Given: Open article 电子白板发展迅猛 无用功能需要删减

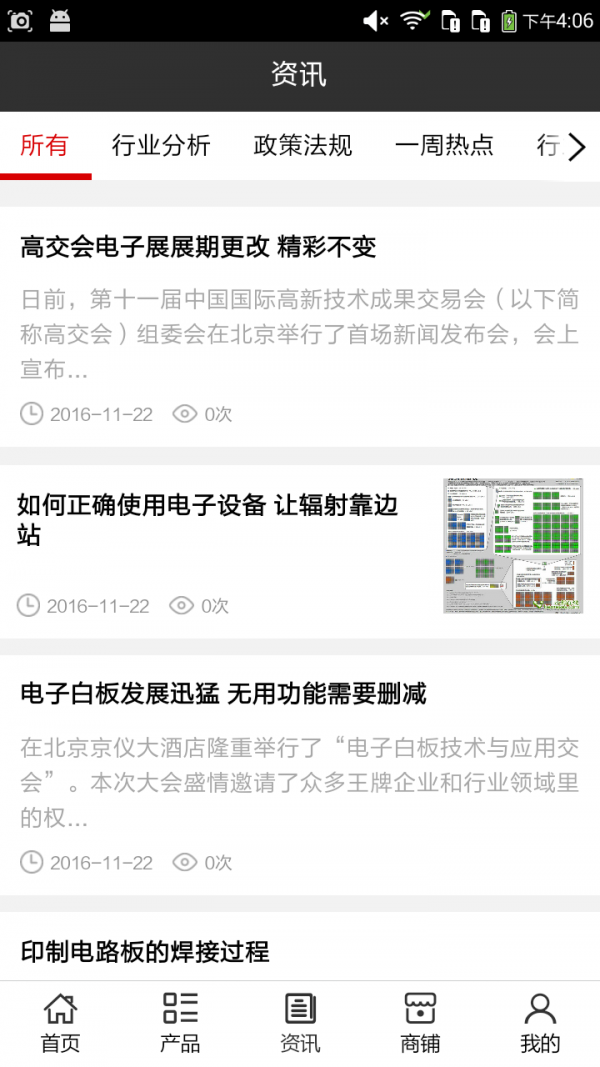Looking at the screenshot, I should coord(224,694).
